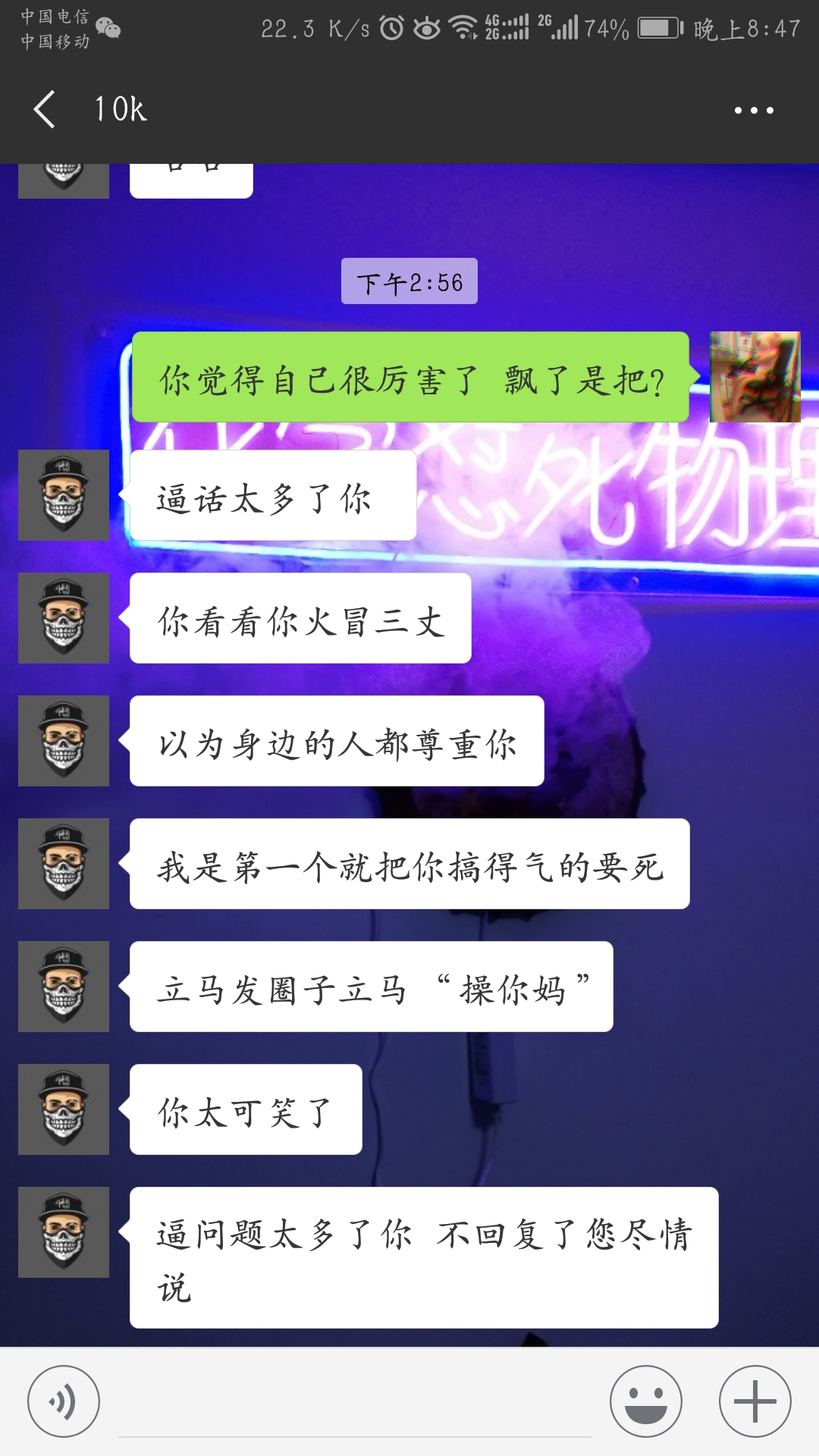Open the plus attachments menu
The height and width of the screenshot is (1456, 819).
pos(755,1401)
